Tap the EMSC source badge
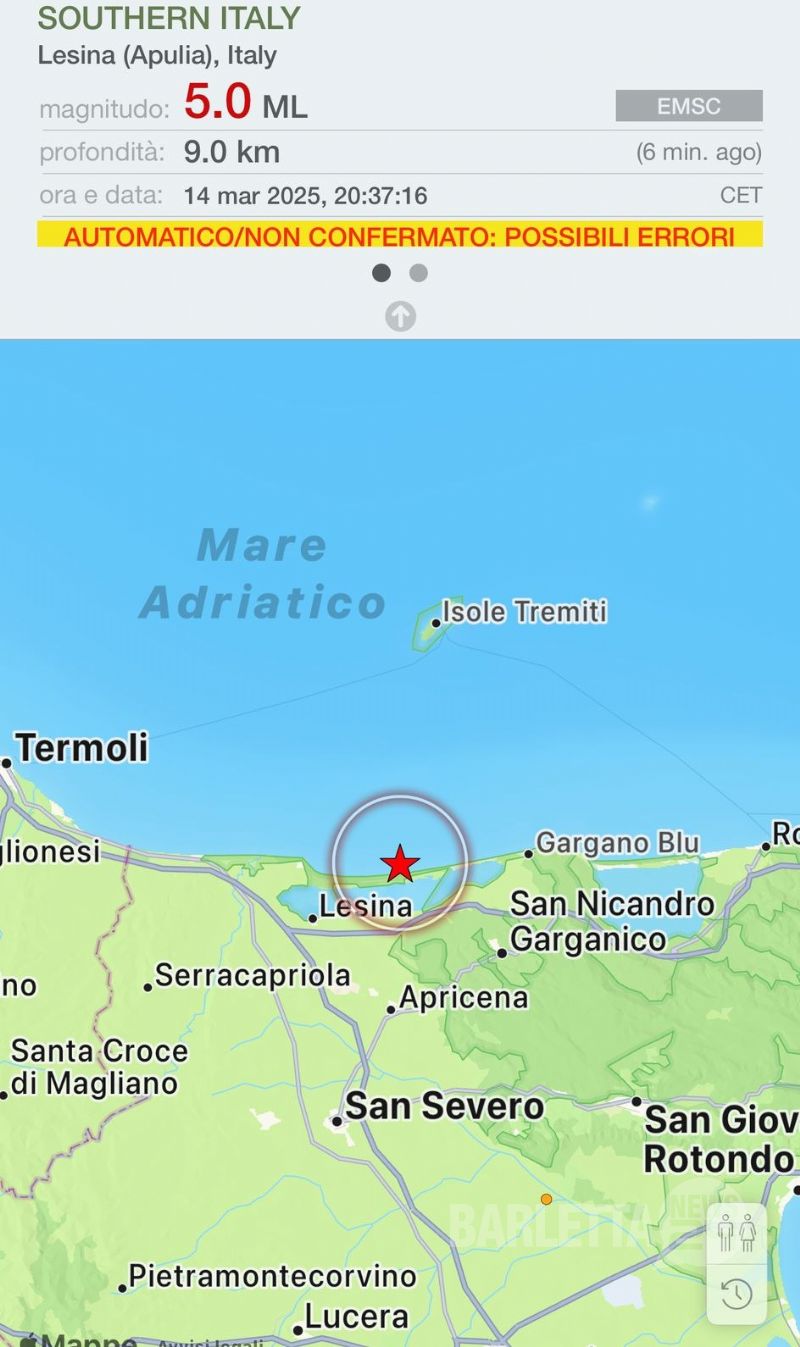The width and height of the screenshot is (800, 1347). tap(688, 106)
